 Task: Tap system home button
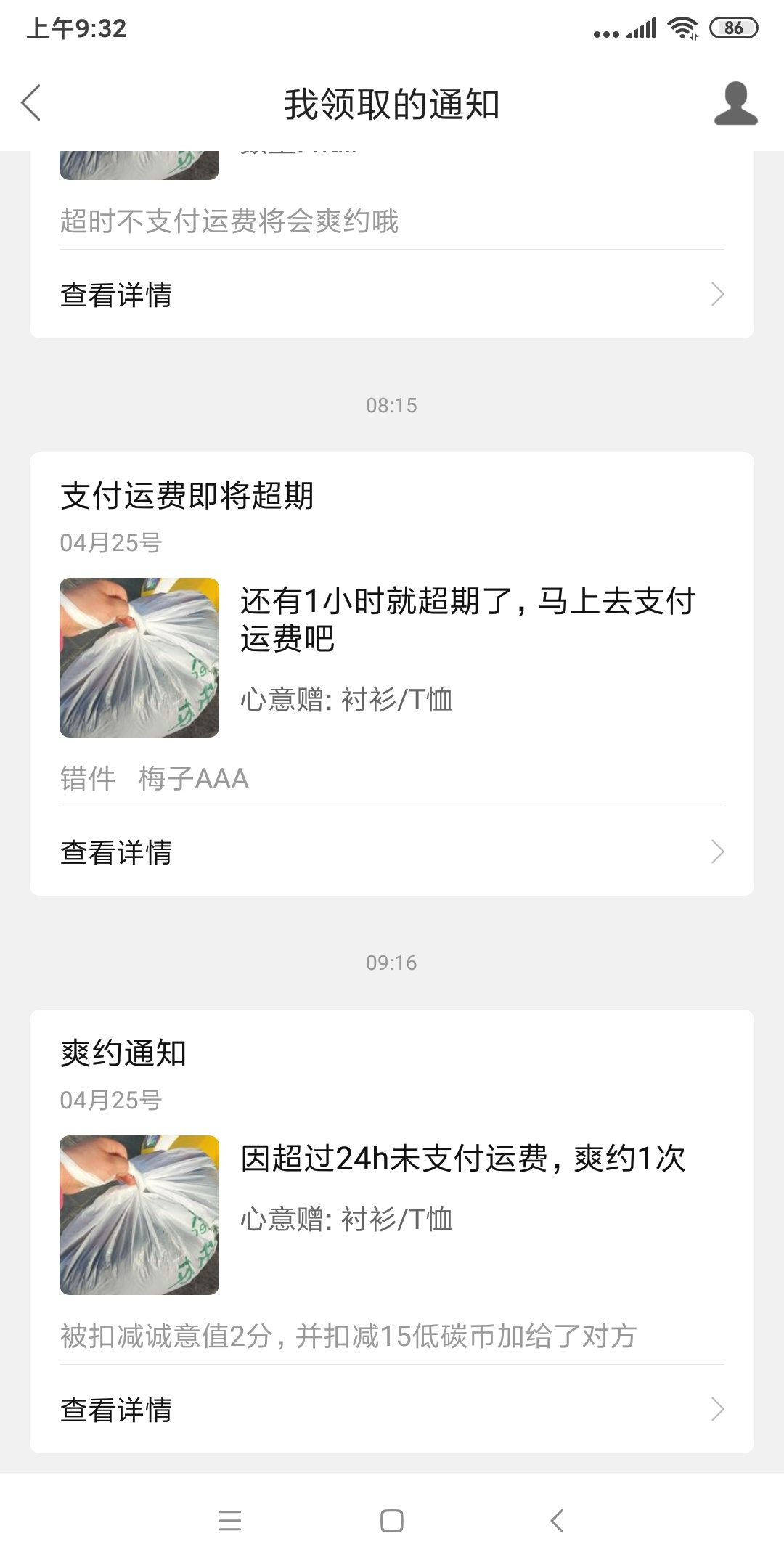click(391, 1520)
